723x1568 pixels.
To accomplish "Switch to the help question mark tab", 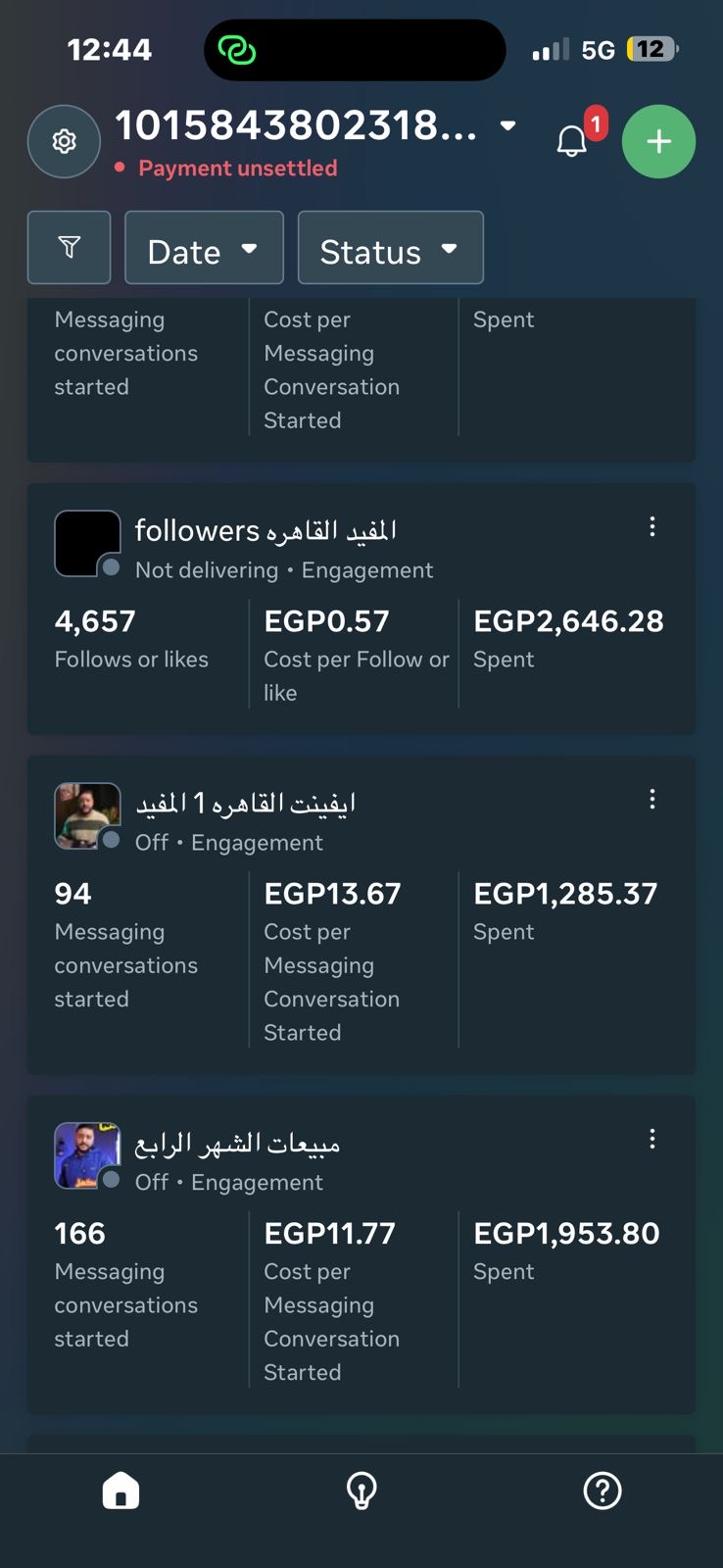I will click(602, 1492).
